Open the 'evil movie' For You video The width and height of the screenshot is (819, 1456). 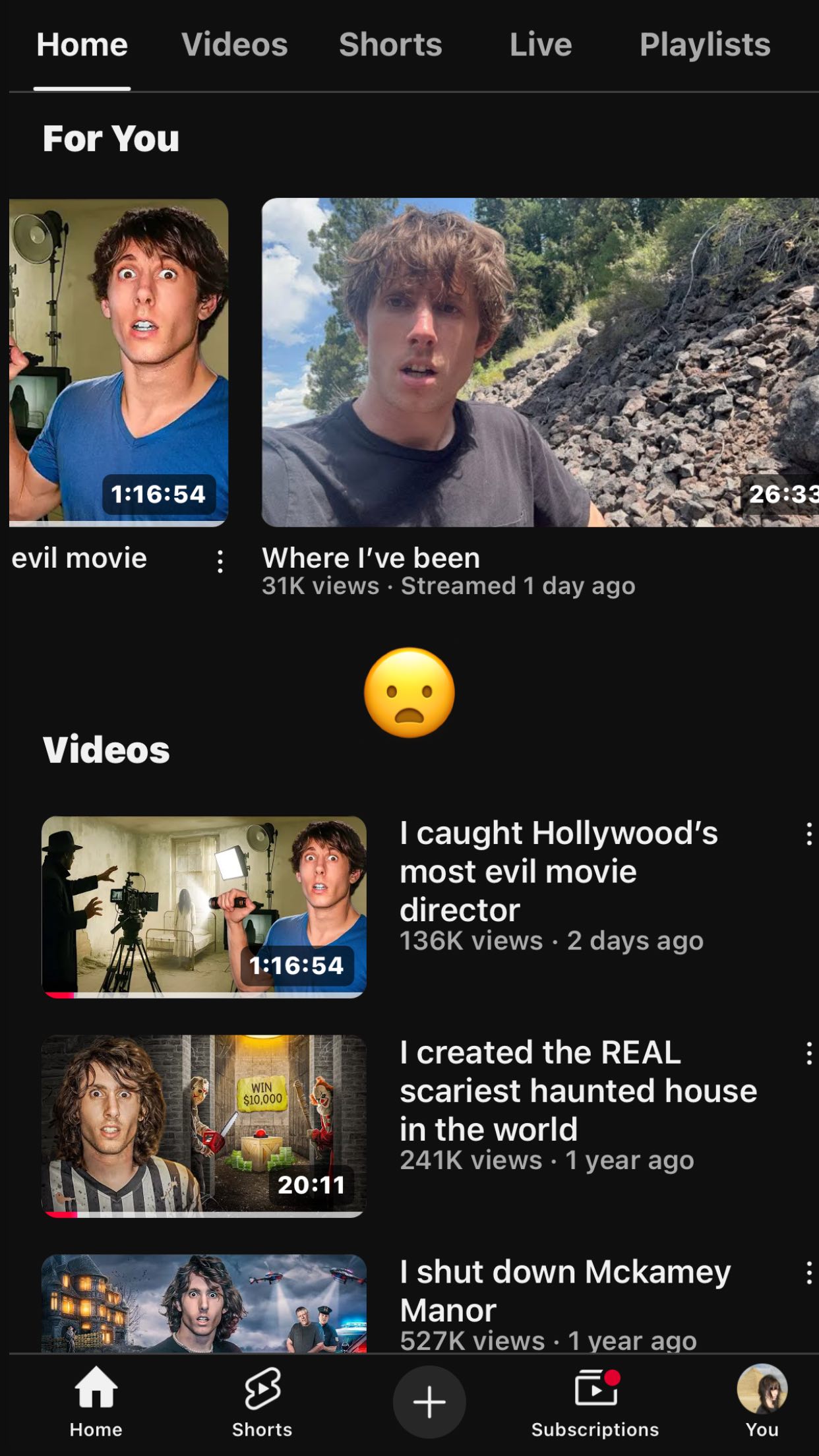coord(119,362)
